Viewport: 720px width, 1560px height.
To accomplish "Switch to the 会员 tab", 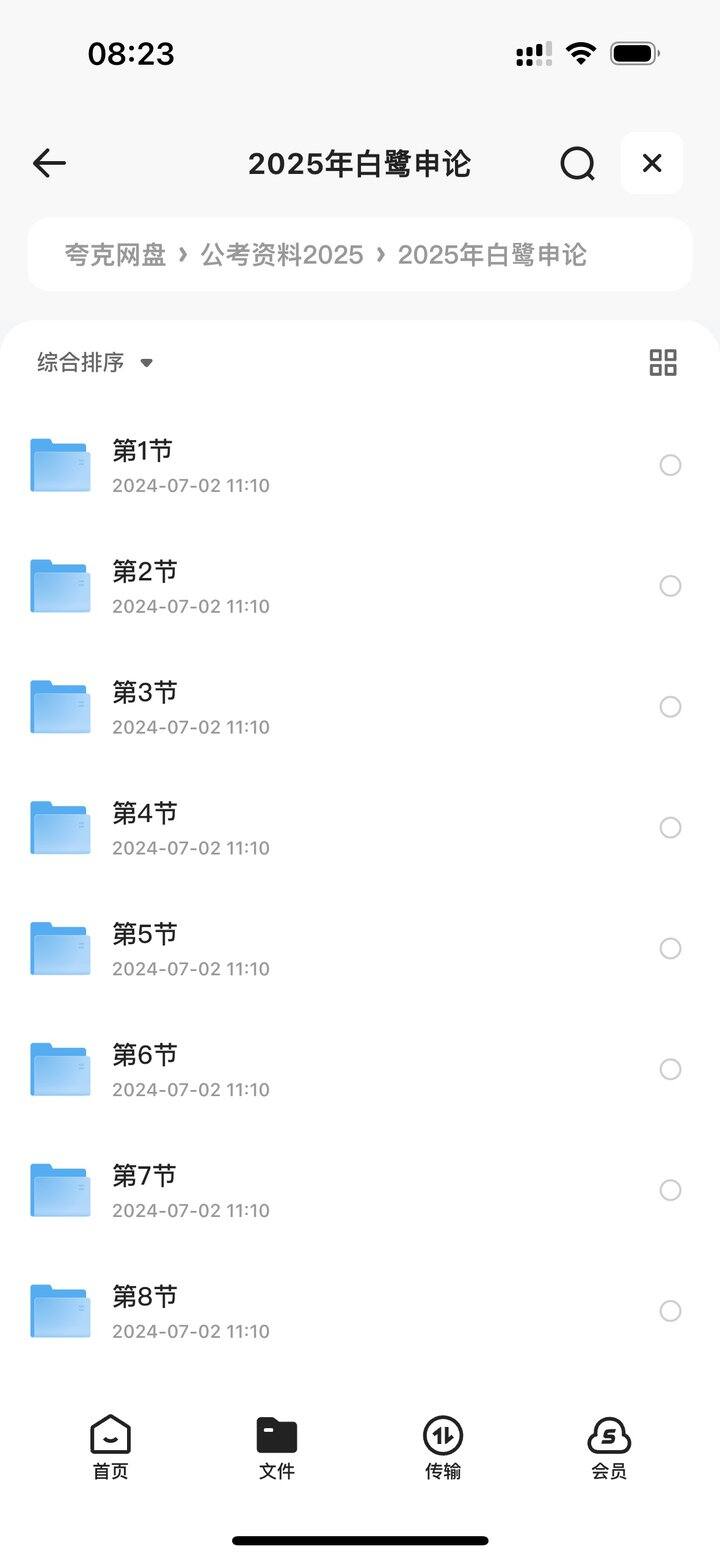I will click(609, 1448).
